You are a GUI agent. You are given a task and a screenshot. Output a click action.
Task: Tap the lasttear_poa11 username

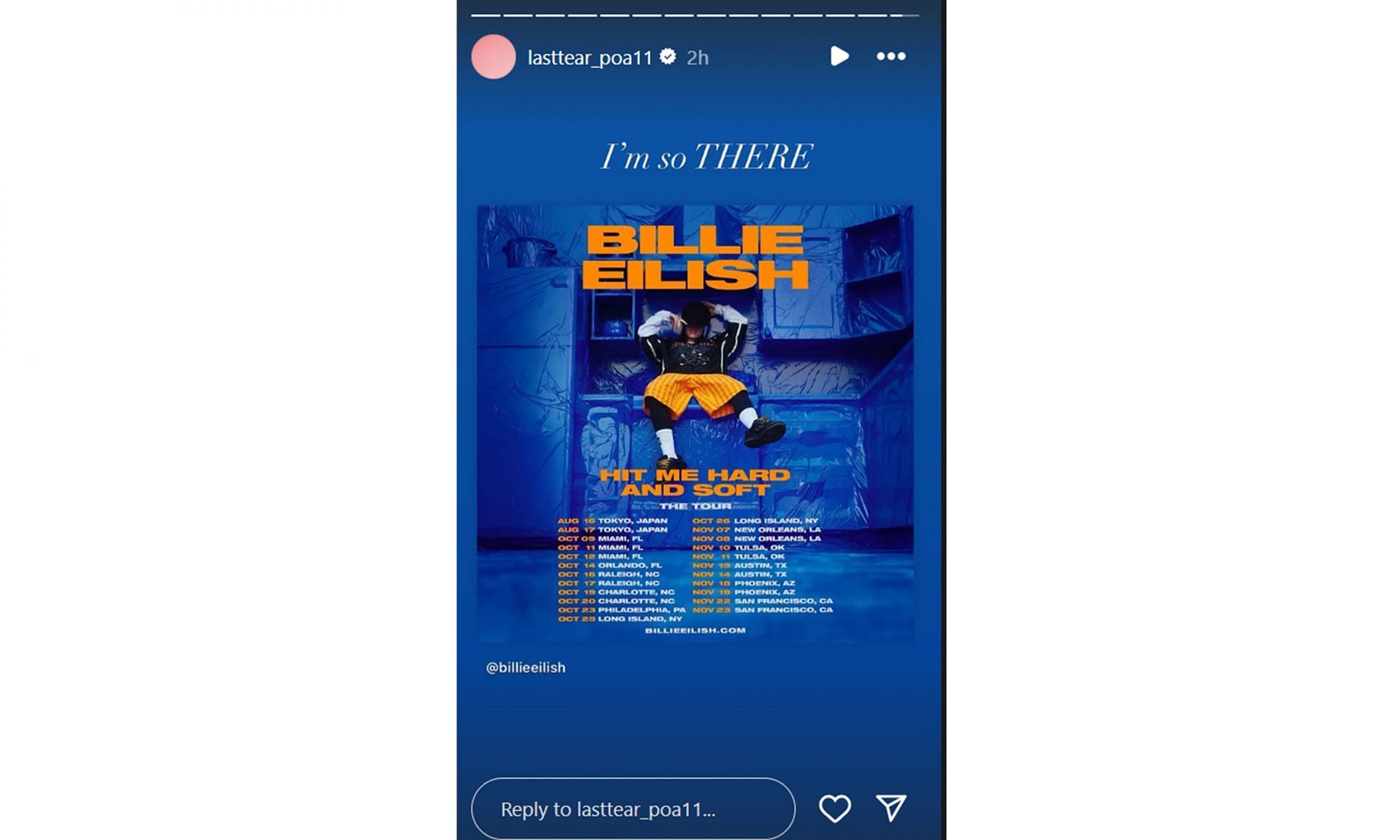click(589, 58)
